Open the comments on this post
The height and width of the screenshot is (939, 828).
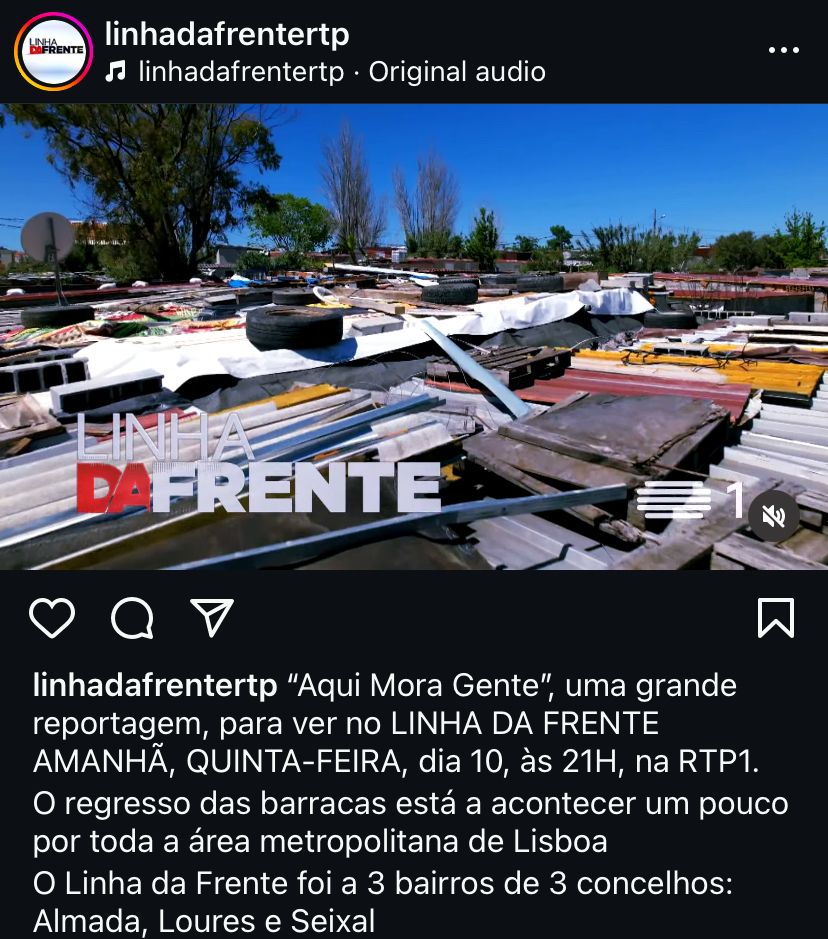pos(132,619)
